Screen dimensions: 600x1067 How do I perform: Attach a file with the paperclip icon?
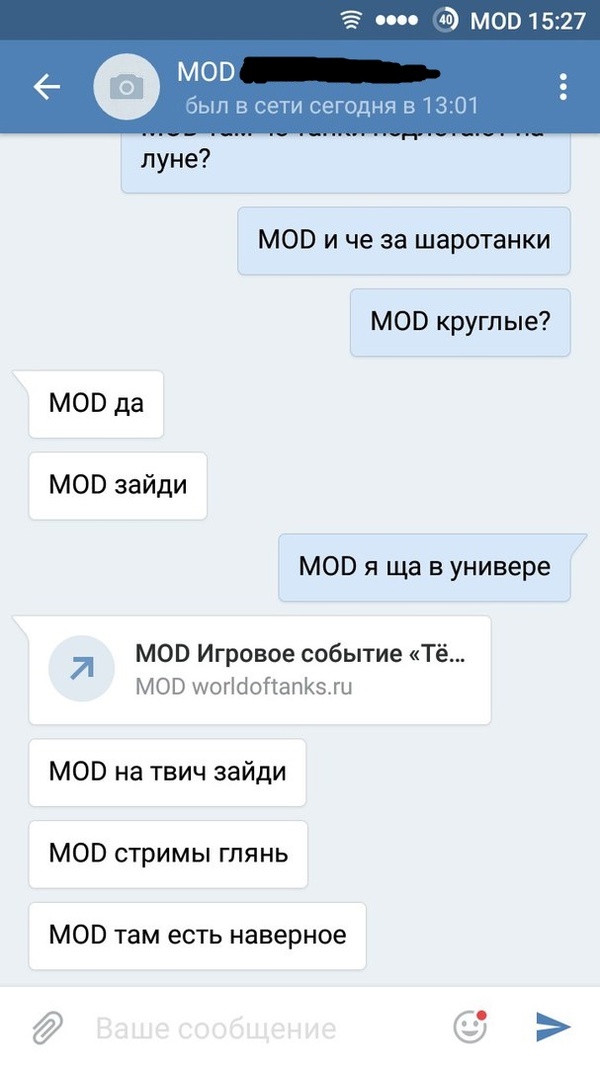coord(46,1026)
